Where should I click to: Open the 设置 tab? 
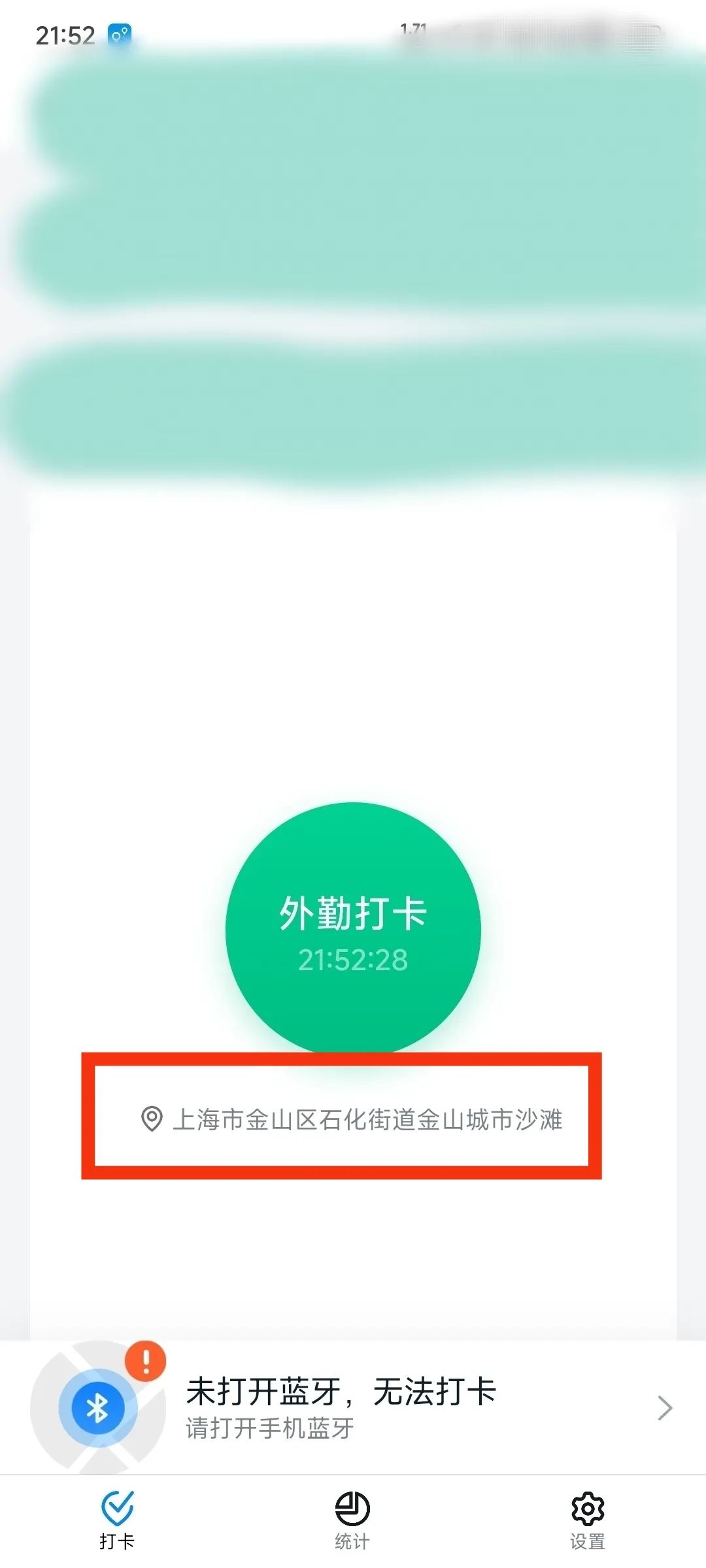tap(587, 1520)
